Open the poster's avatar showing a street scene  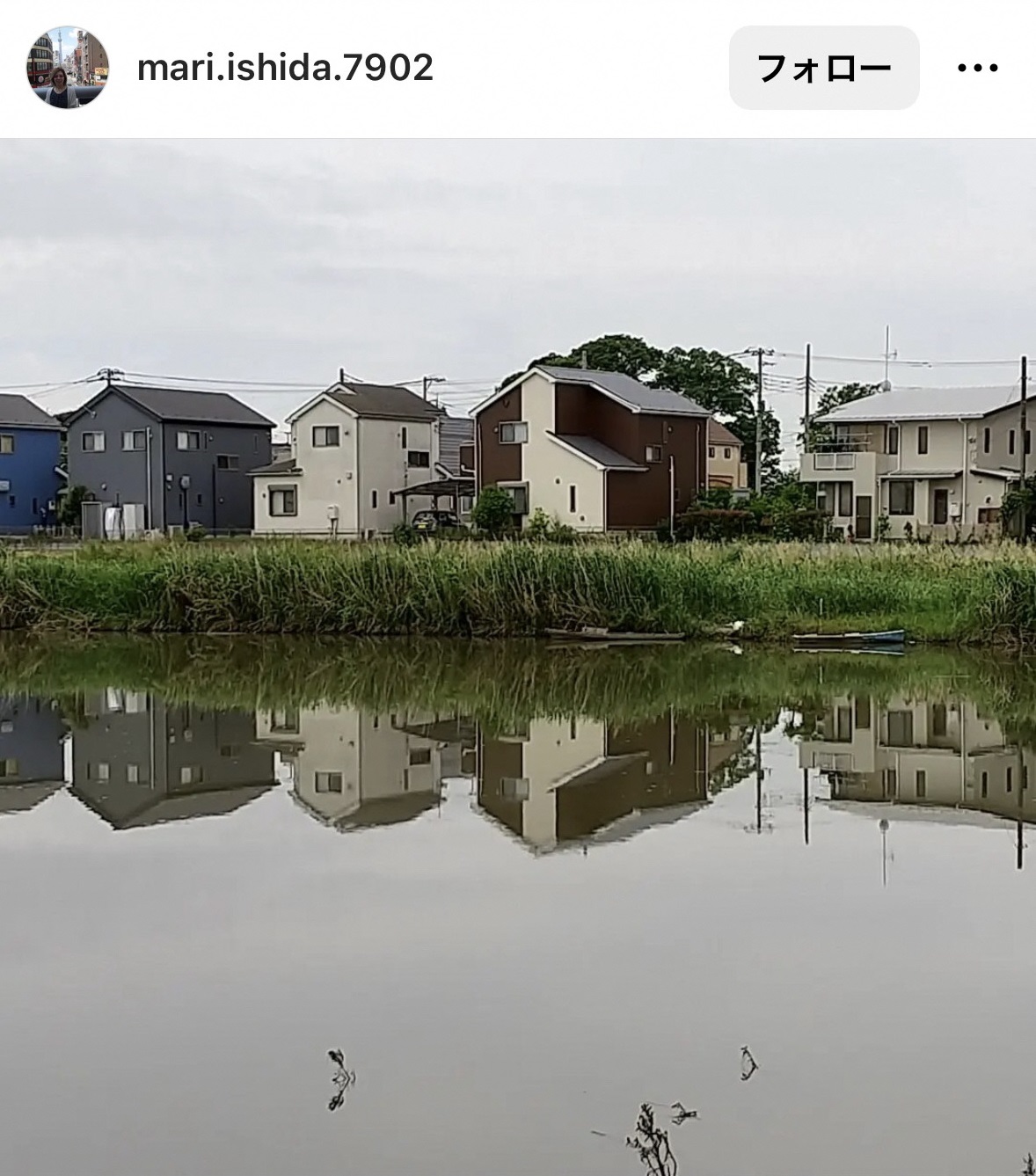(x=66, y=66)
